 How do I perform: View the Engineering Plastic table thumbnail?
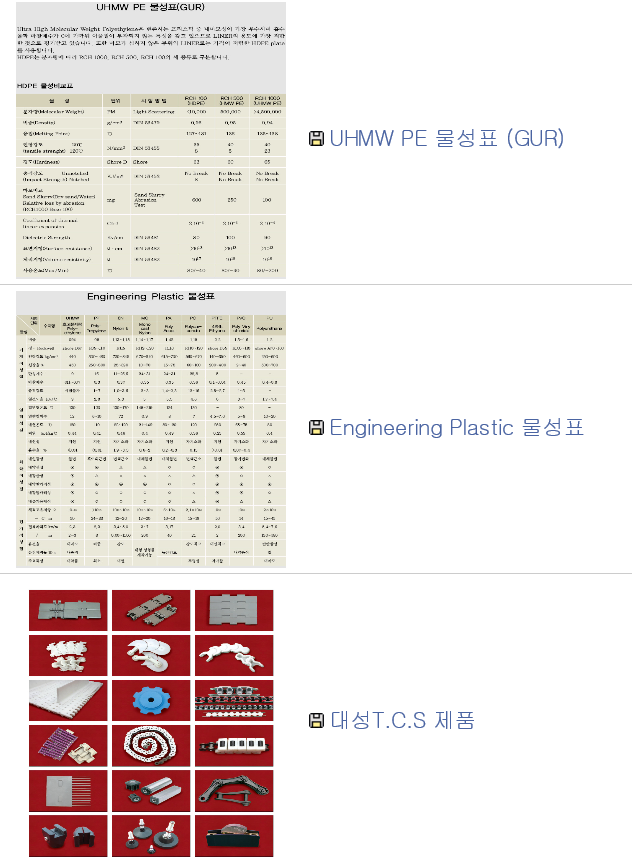pyautogui.click(x=150, y=429)
